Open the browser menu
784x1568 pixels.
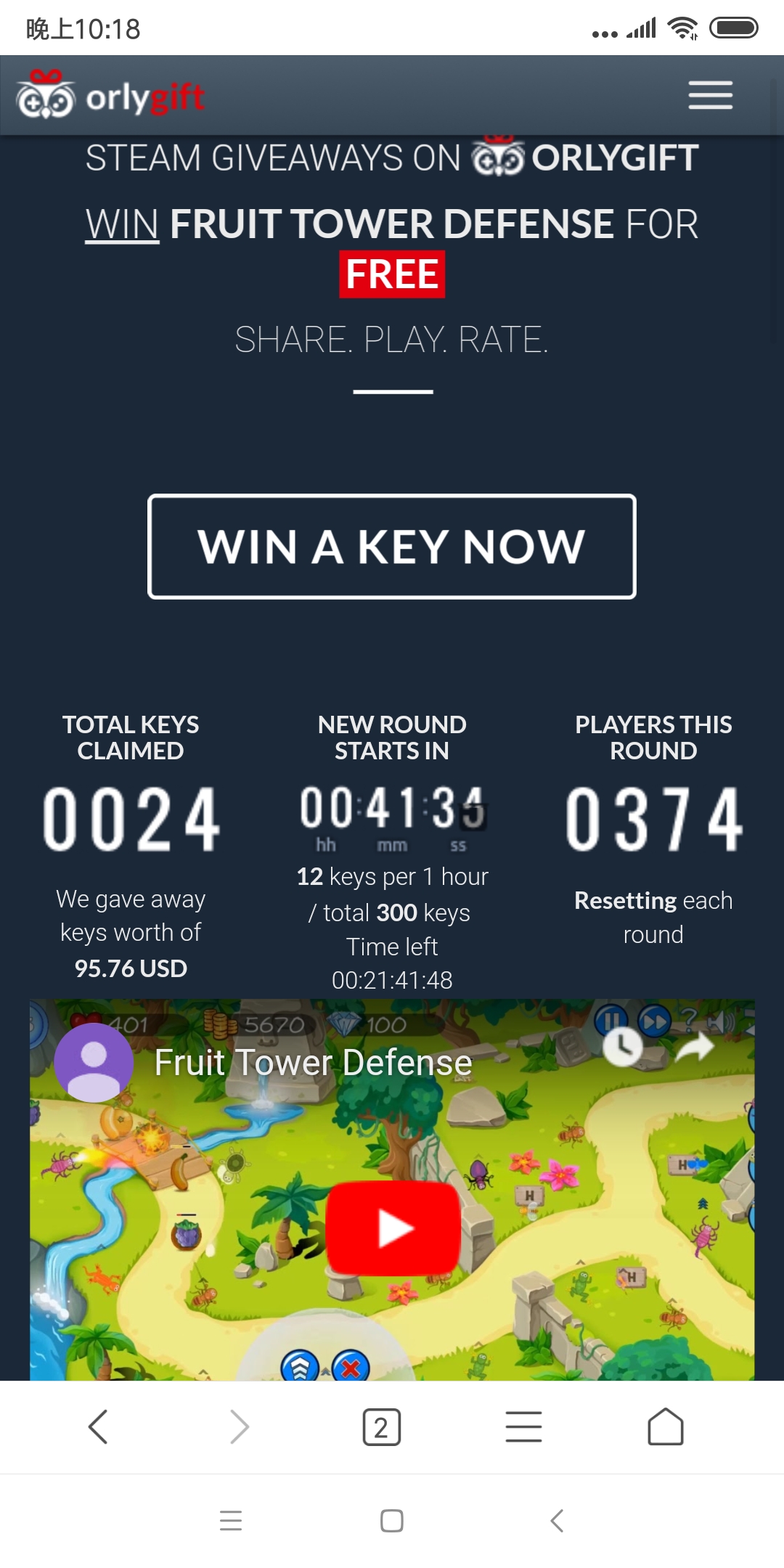pos(523,1427)
